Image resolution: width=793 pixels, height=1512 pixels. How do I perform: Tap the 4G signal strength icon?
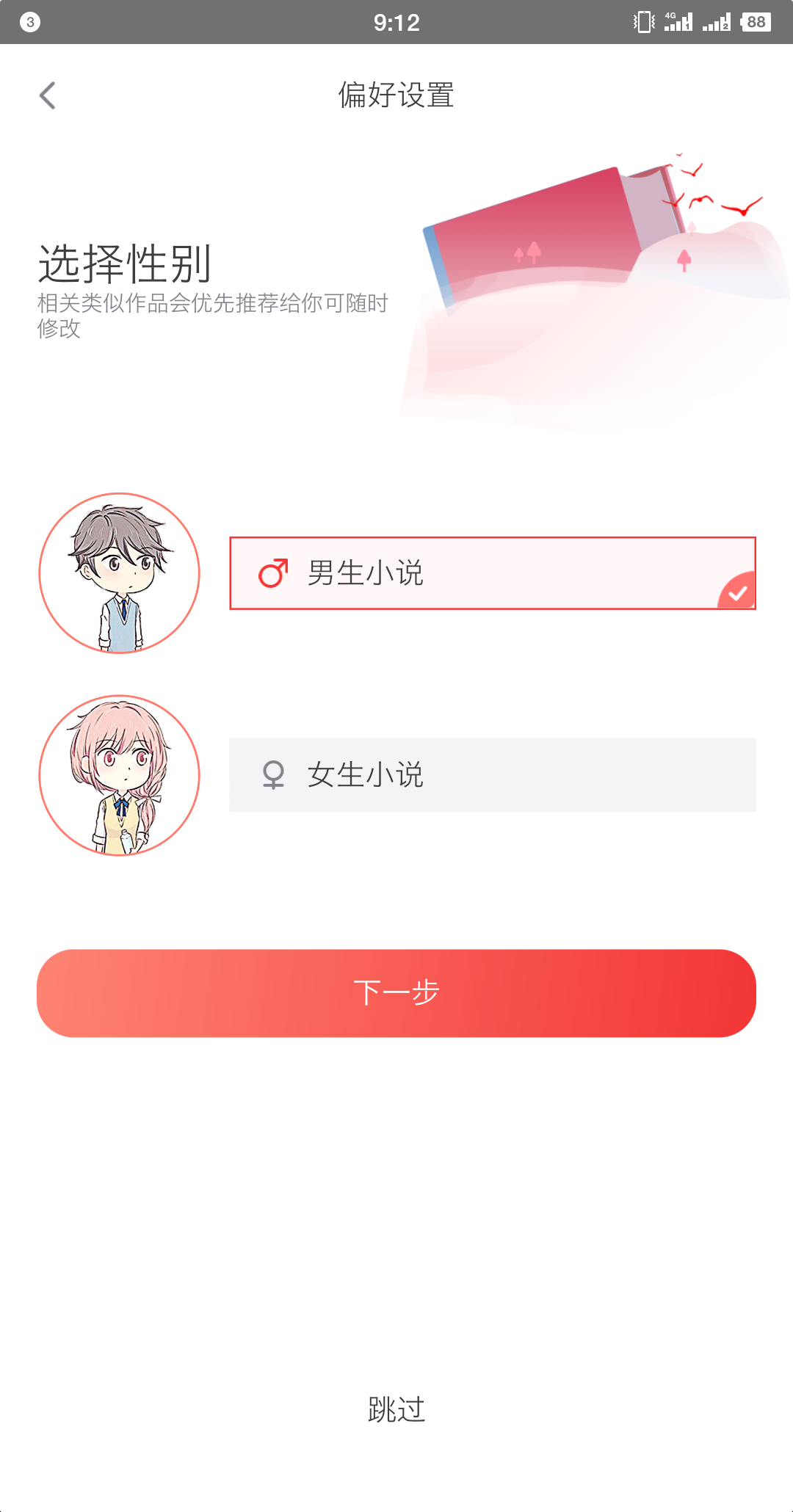[x=676, y=21]
